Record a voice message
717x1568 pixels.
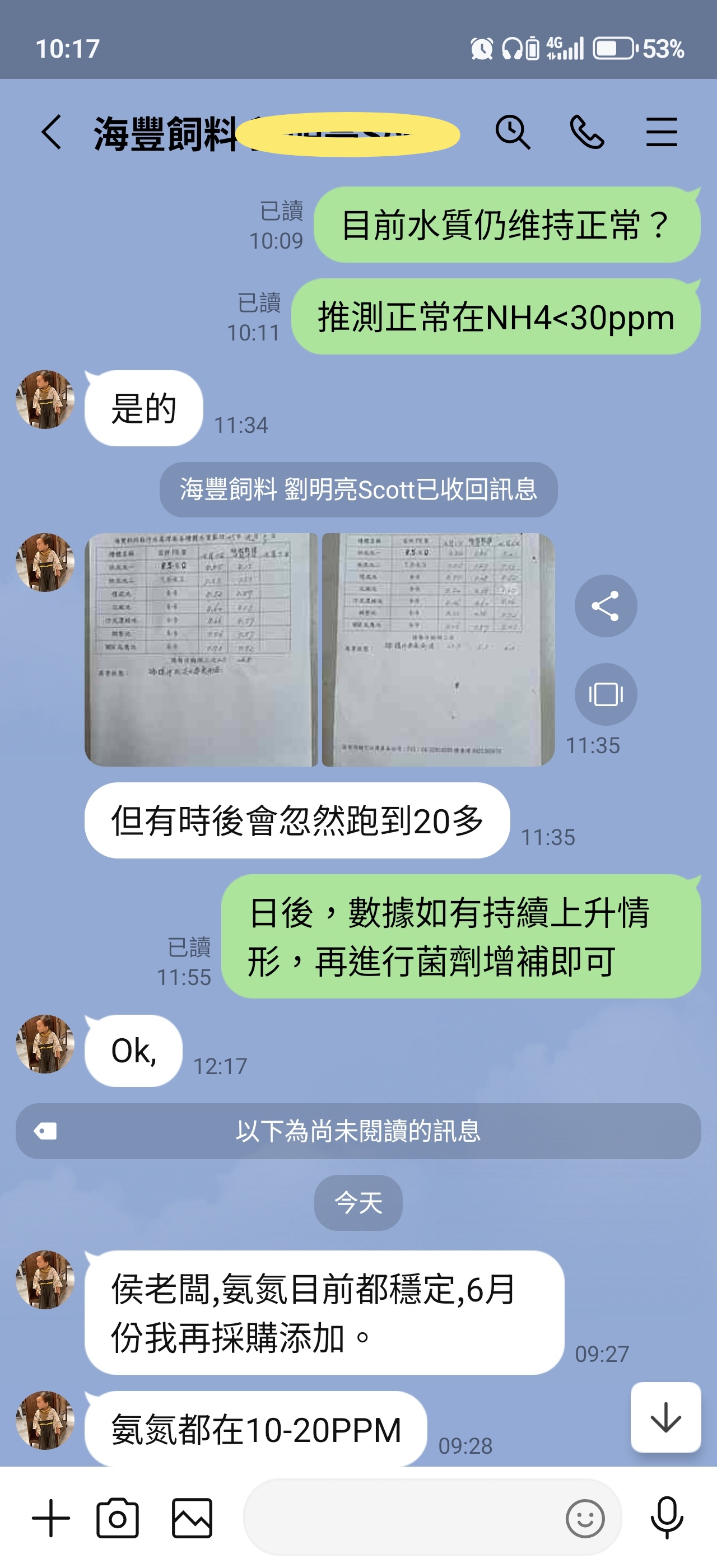click(x=667, y=1518)
